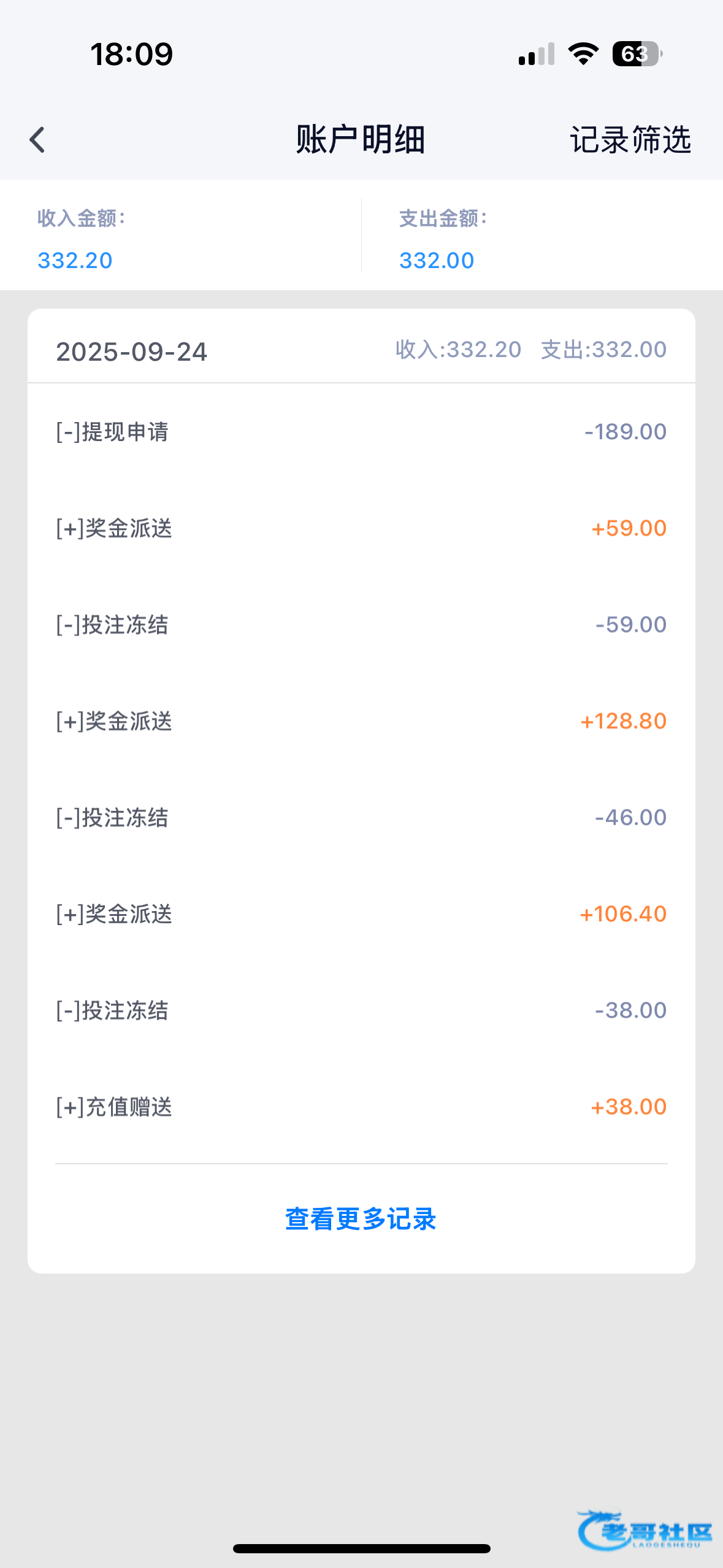Go back using the top-left arrow
Viewport: 723px width, 1568px height.
pos(37,140)
